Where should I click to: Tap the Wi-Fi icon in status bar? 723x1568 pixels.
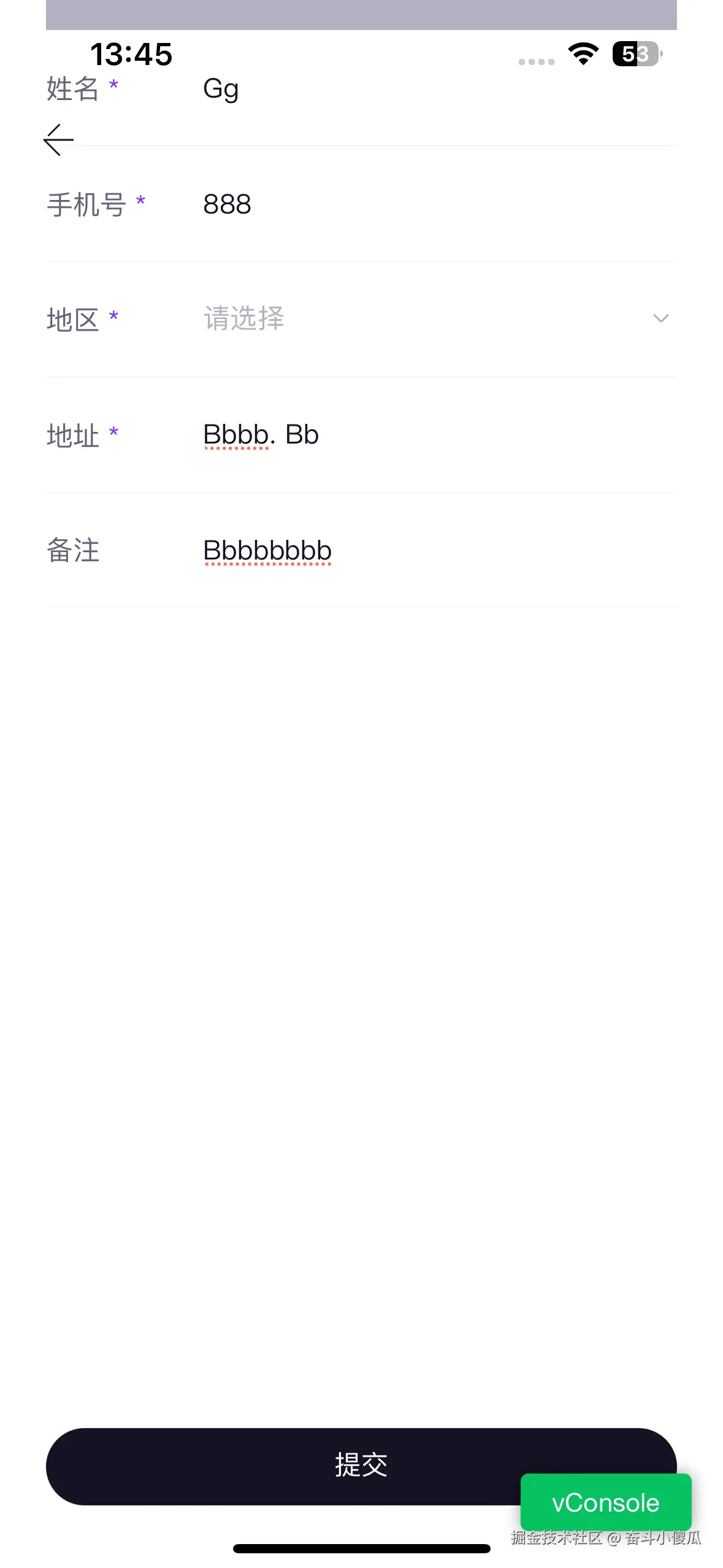(x=581, y=54)
